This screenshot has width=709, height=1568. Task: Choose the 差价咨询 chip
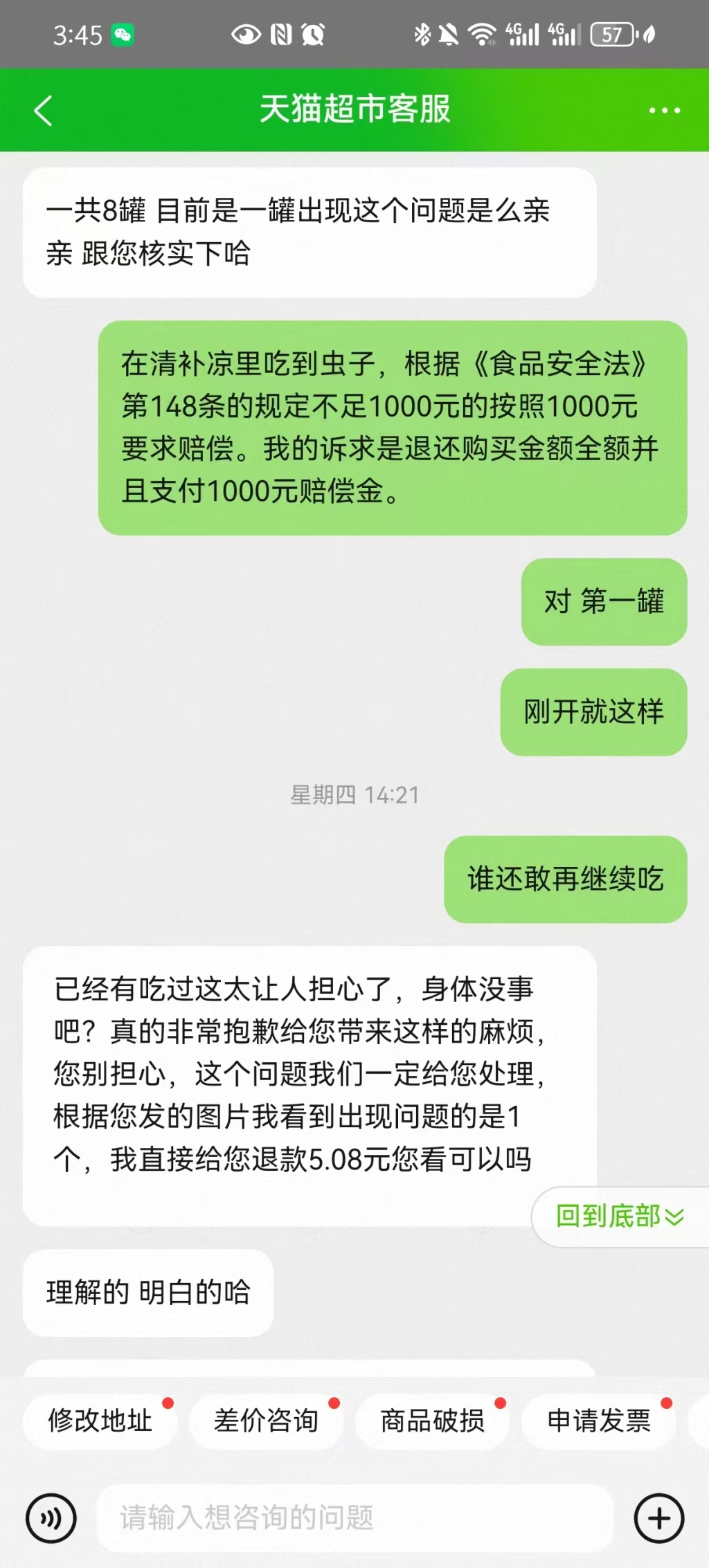(267, 1421)
